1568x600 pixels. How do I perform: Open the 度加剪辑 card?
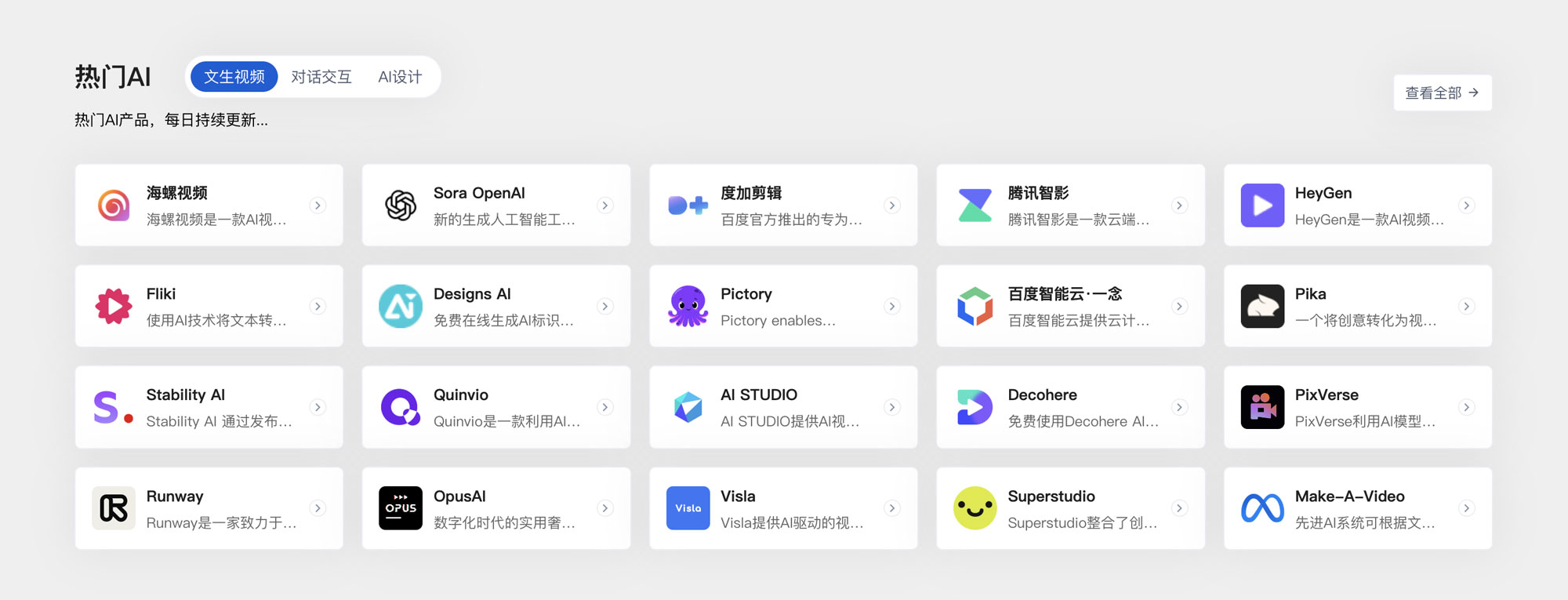(782, 205)
